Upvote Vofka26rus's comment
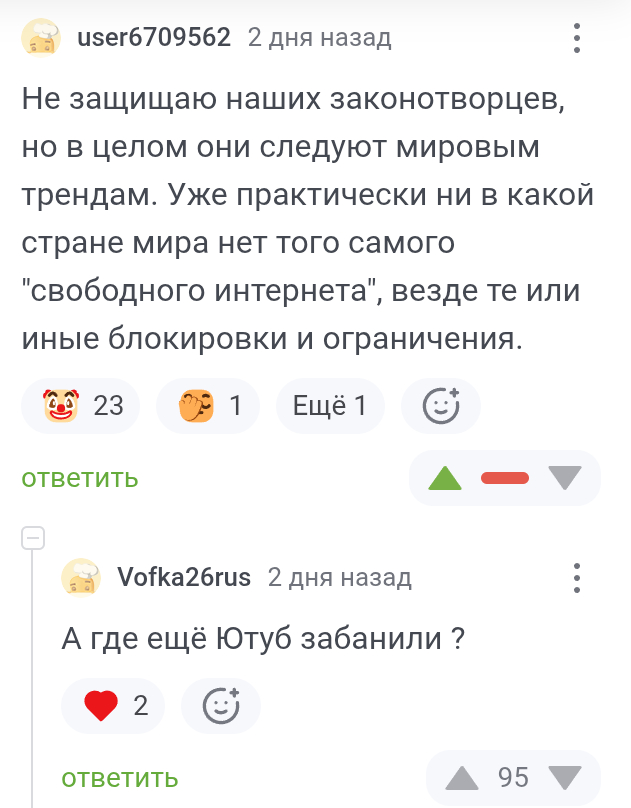The height and width of the screenshot is (808, 631). [x=461, y=778]
